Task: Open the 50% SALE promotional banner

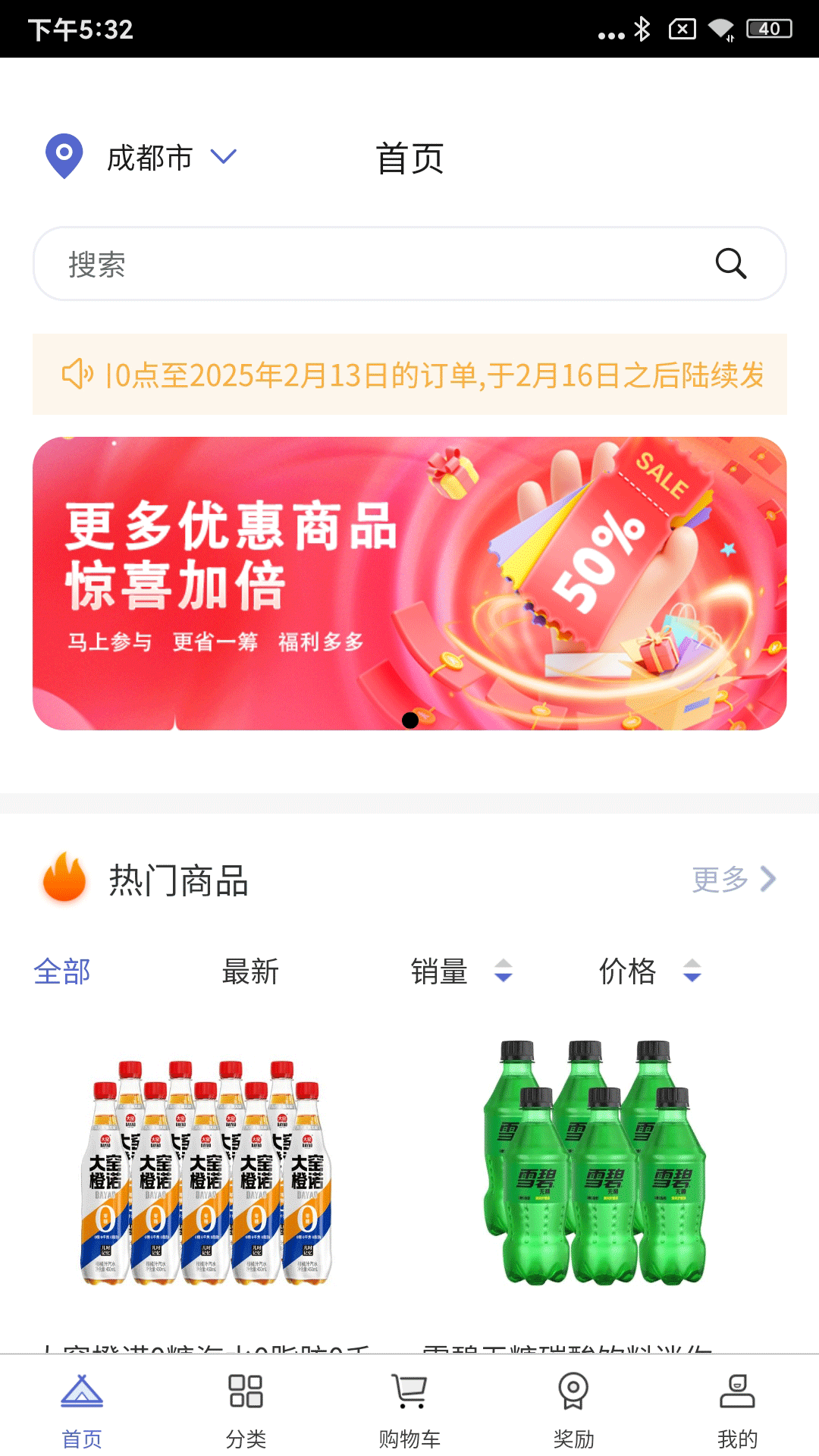Action: click(409, 584)
